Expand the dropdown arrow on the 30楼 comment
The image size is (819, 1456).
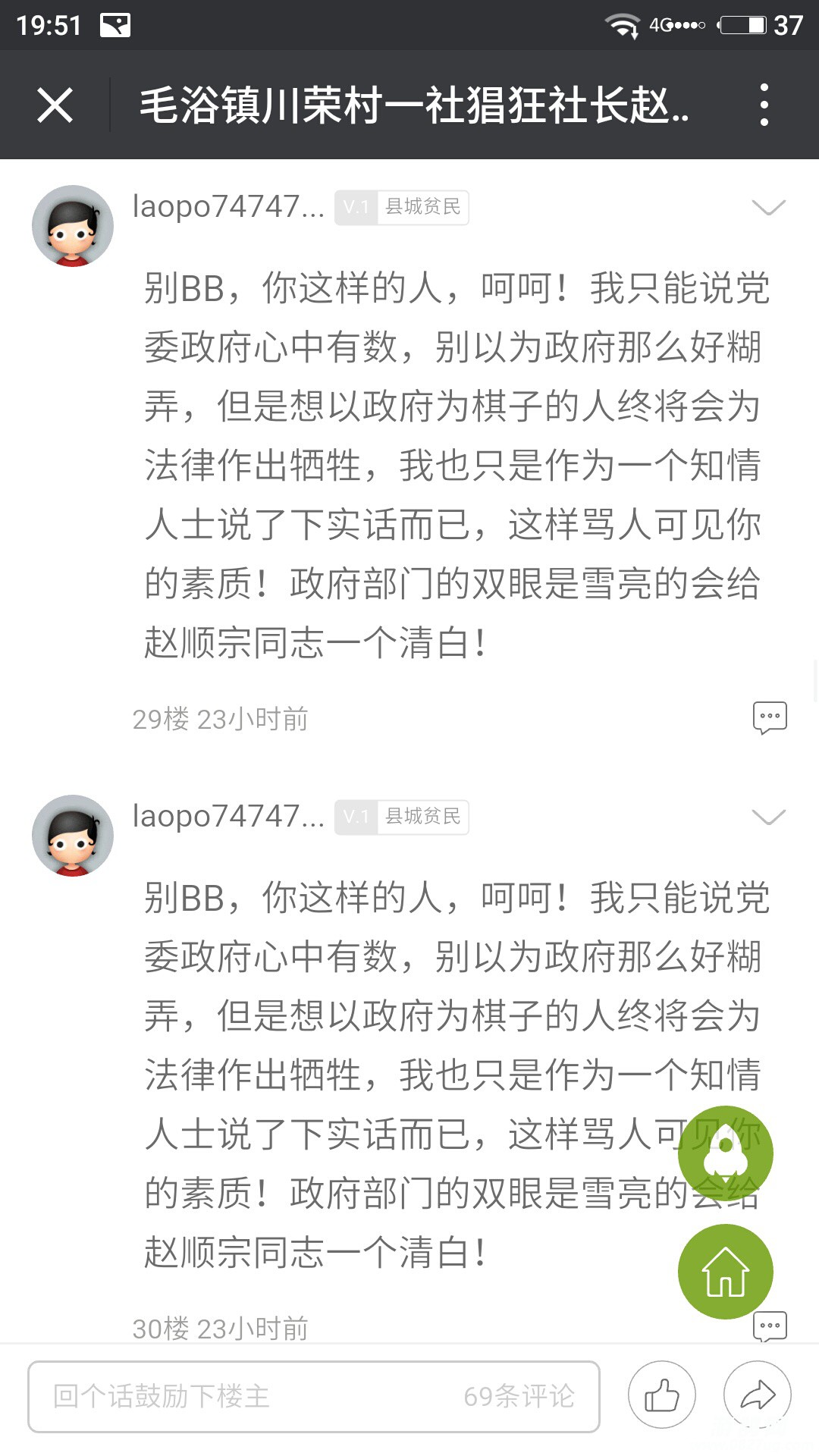click(x=768, y=817)
